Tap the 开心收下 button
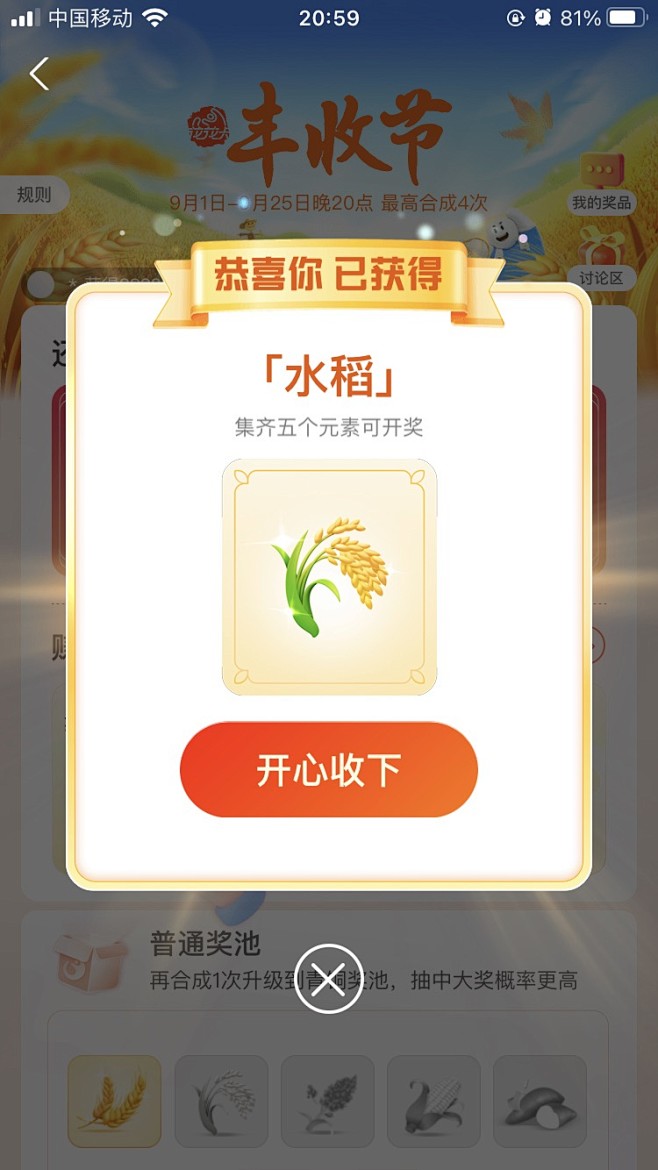Image resolution: width=658 pixels, height=1170 pixels. [328, 769]
